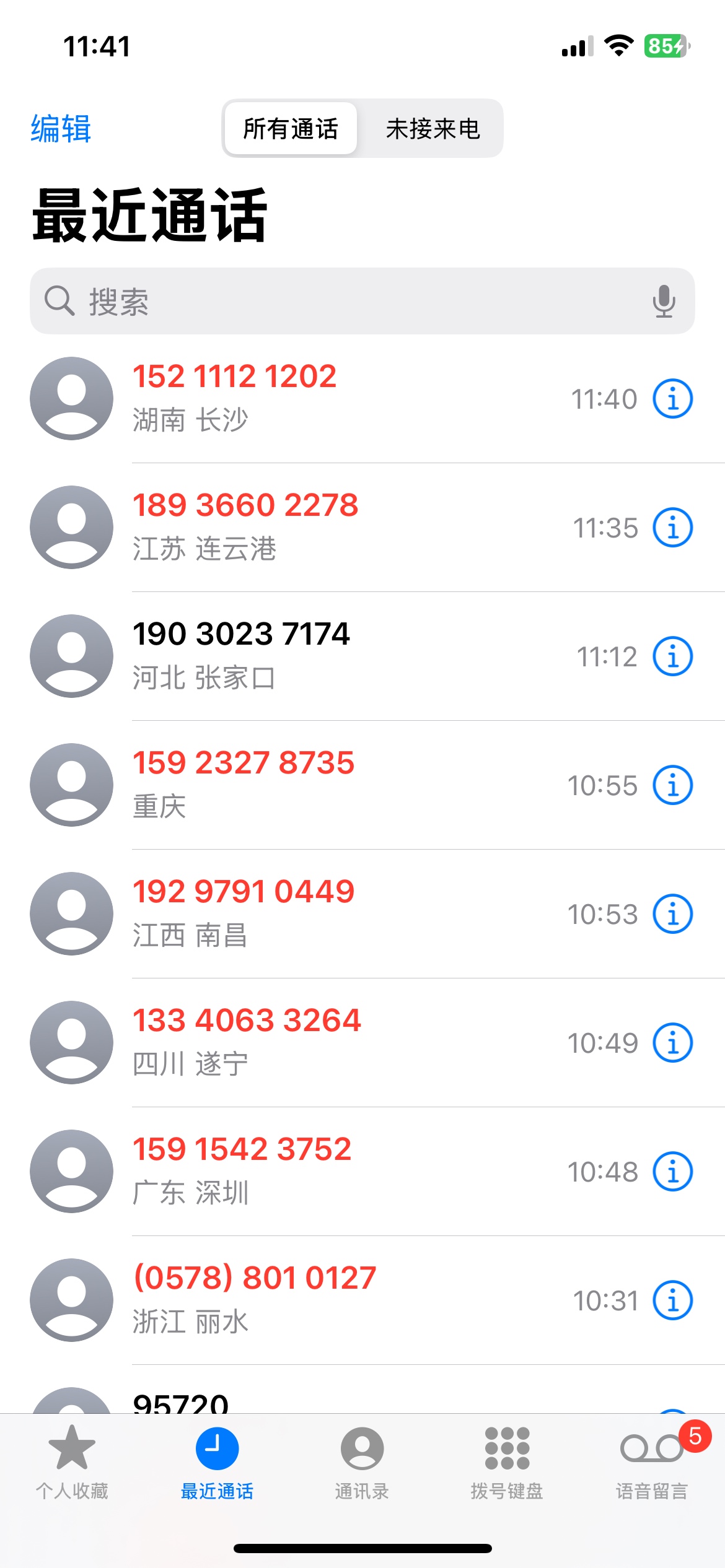Open the 语音留言 voicemail tab
This screenshot has width=725, height=1568.
(x=652, y=1463)
